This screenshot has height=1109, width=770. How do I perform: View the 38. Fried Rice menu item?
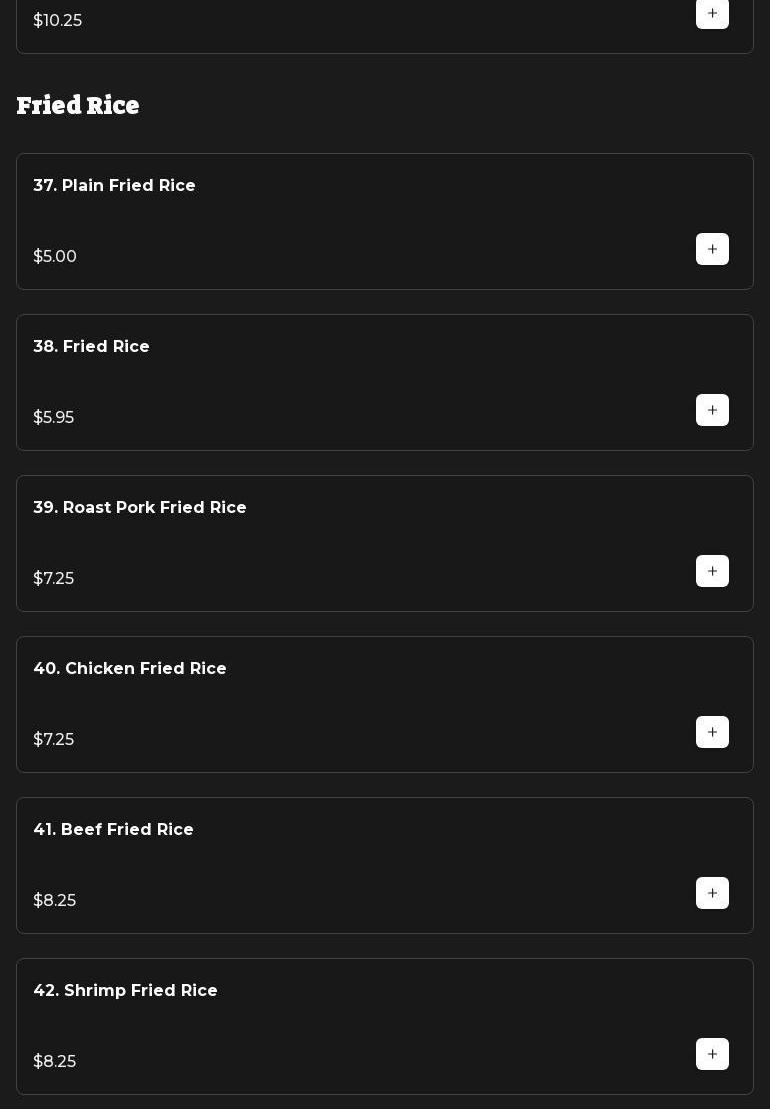[x=91, y=347]
